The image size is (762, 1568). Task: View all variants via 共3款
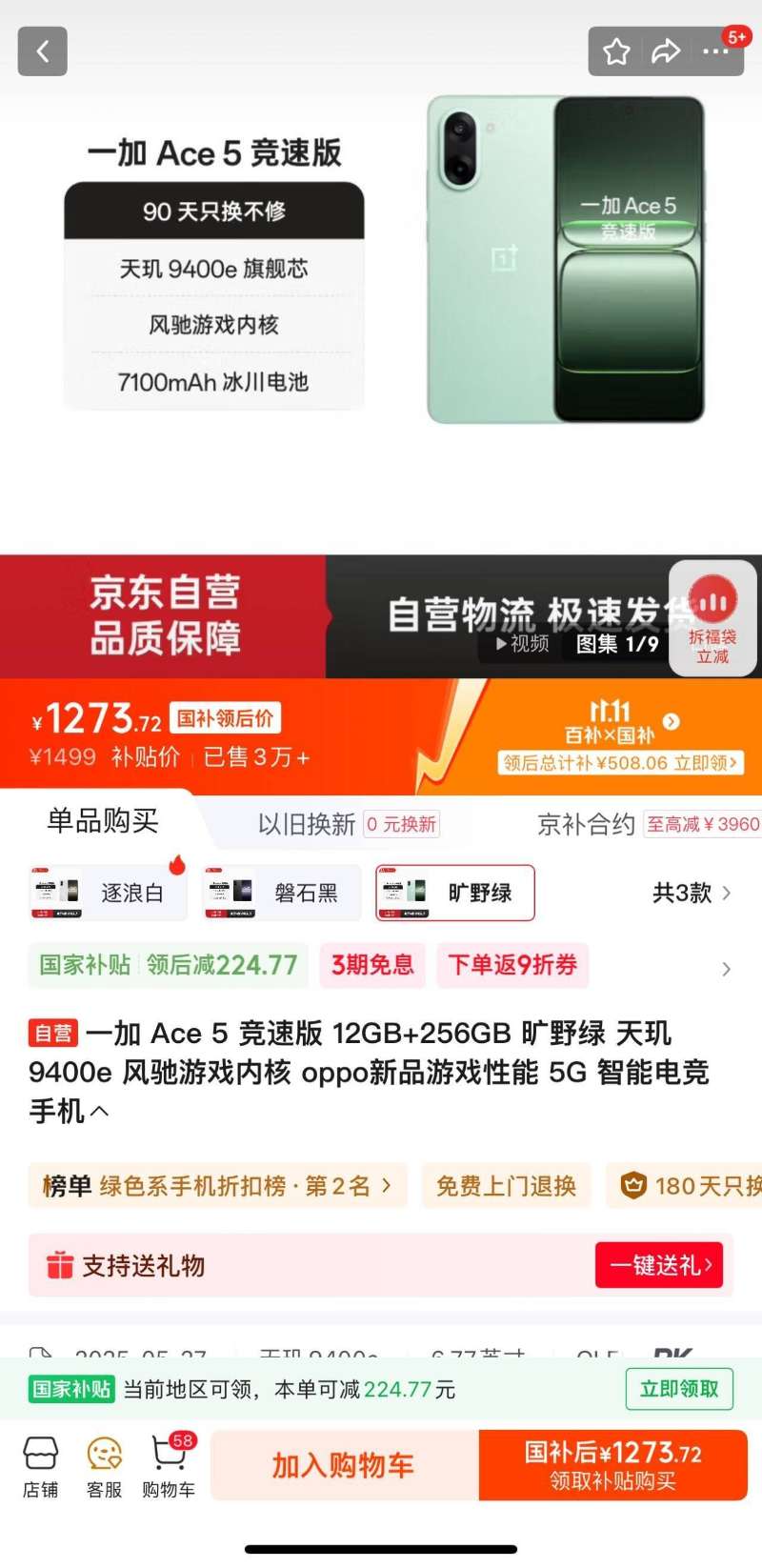coord(691,893)
